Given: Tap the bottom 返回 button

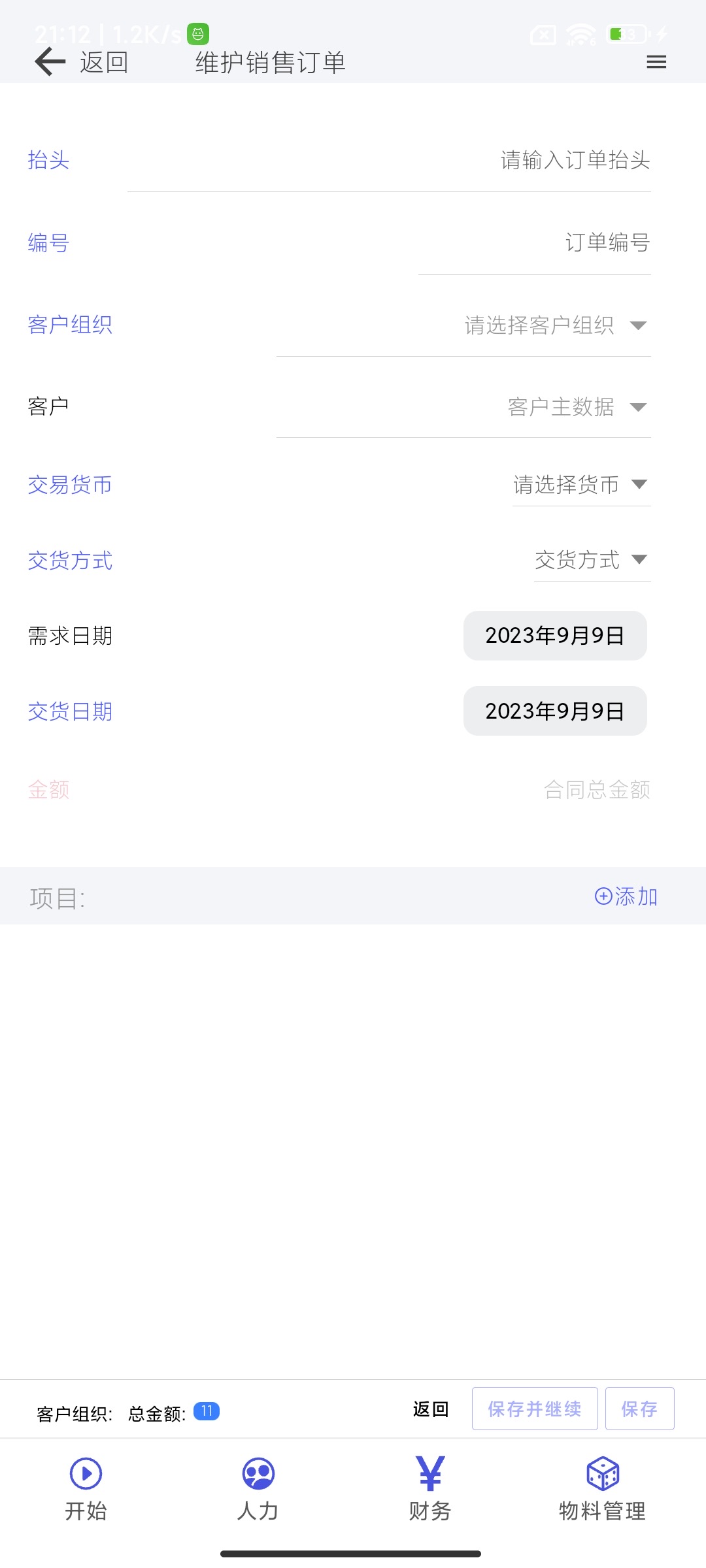Looking at the screenshot, I should (431, 1409).
